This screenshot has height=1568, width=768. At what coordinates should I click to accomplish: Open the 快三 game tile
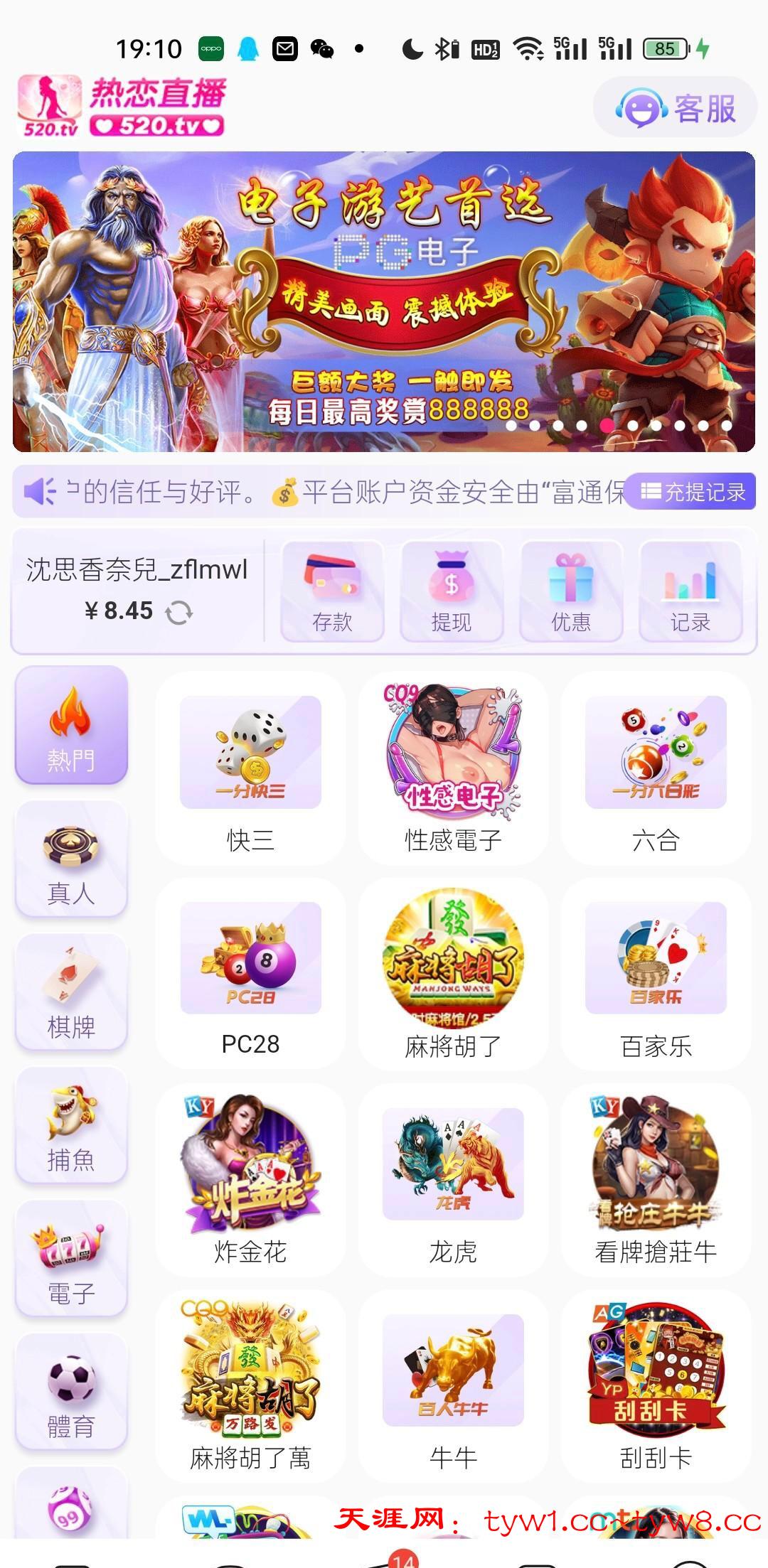(x=250, y=768)
